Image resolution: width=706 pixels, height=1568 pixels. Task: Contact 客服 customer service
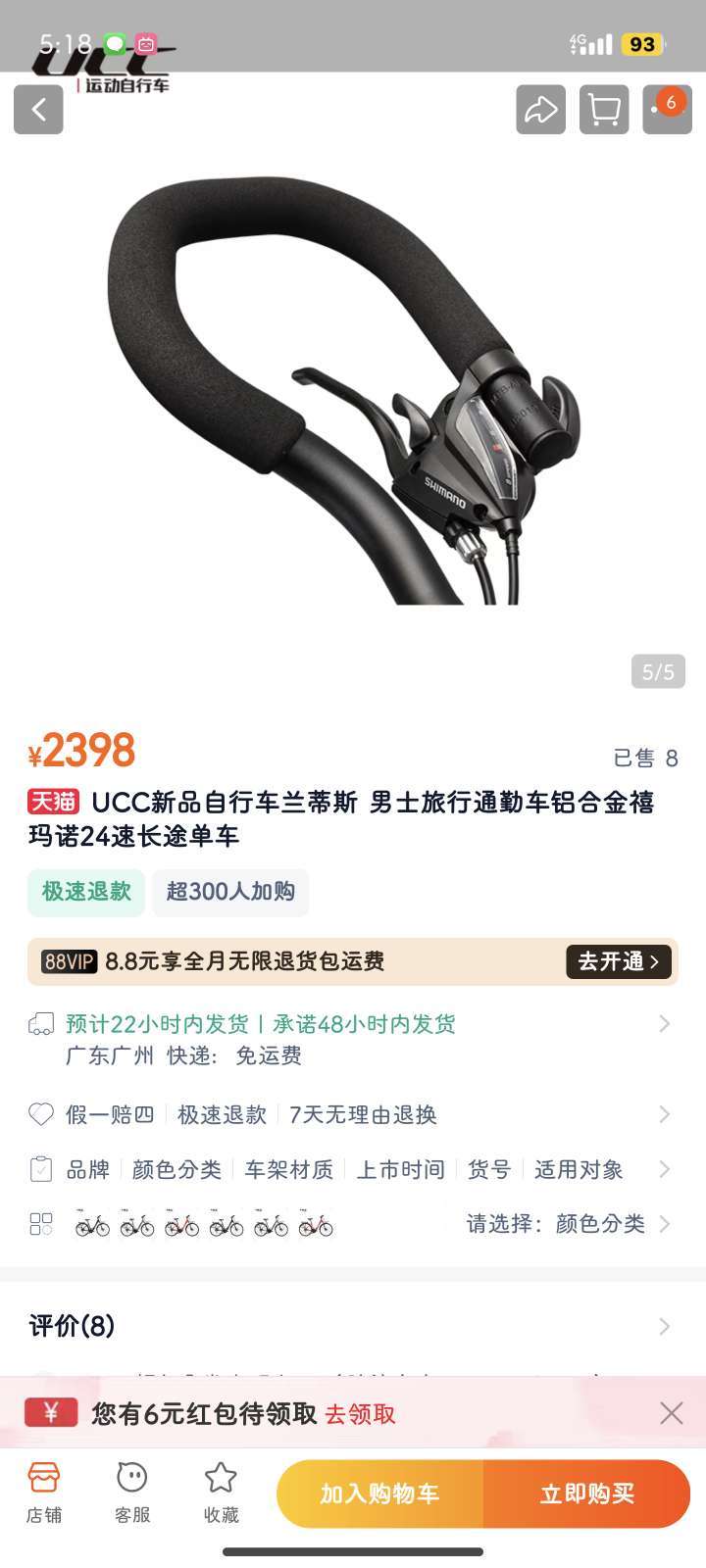click(132, 1494)
